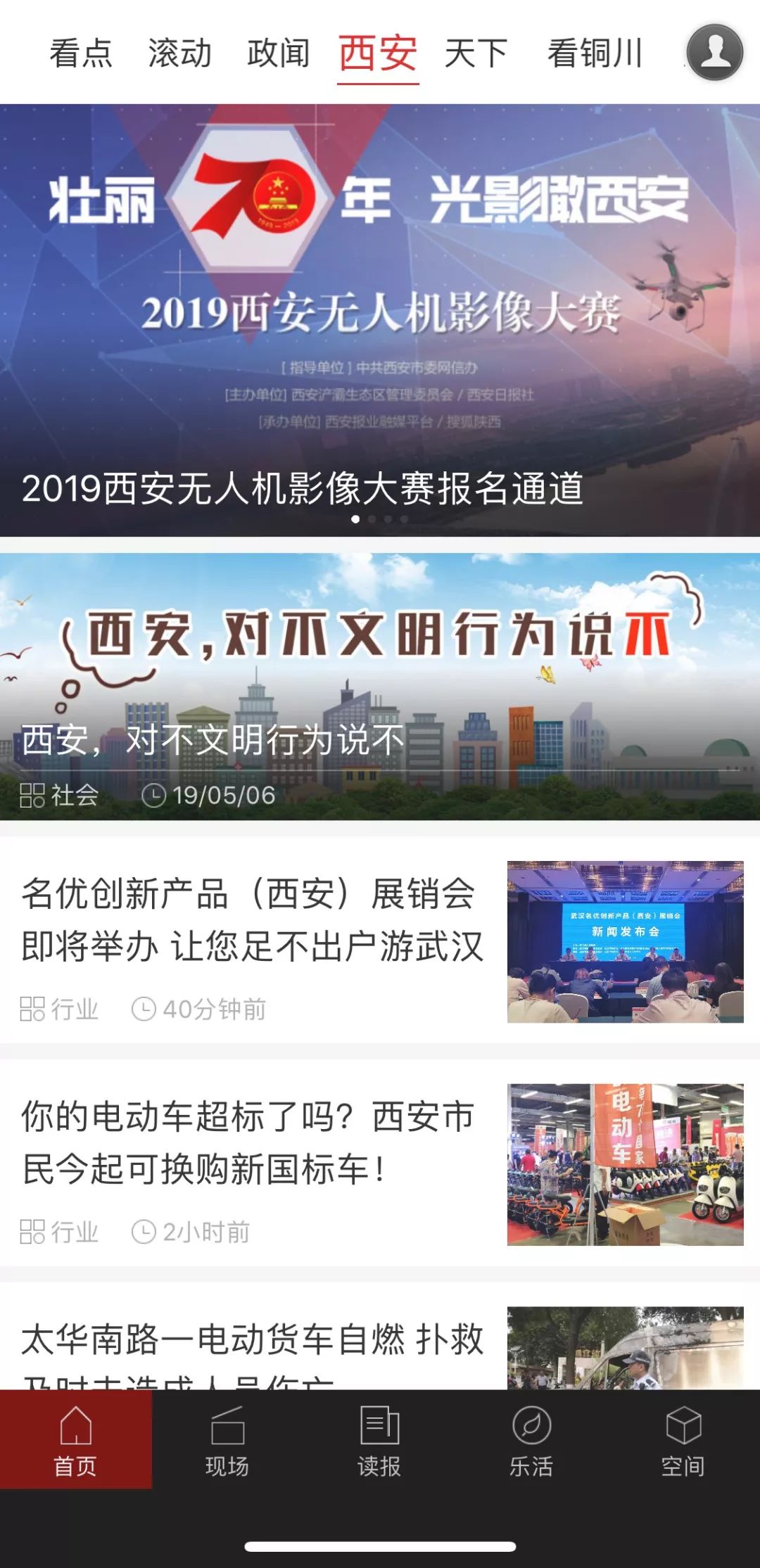The height and width of the screenshot is (1568, 760).
Task: Switch to the 现场 bottom tab
Action: point(227,1439)
